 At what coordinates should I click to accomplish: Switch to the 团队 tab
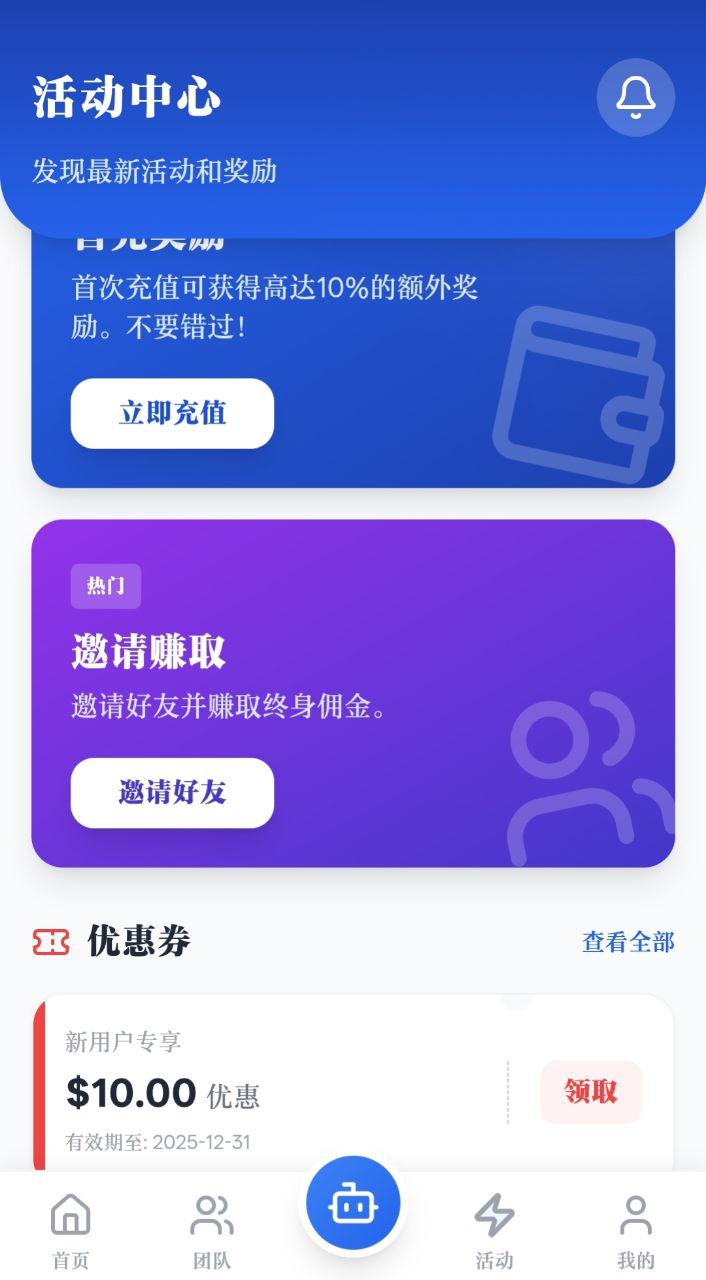tap(212, 1230)
